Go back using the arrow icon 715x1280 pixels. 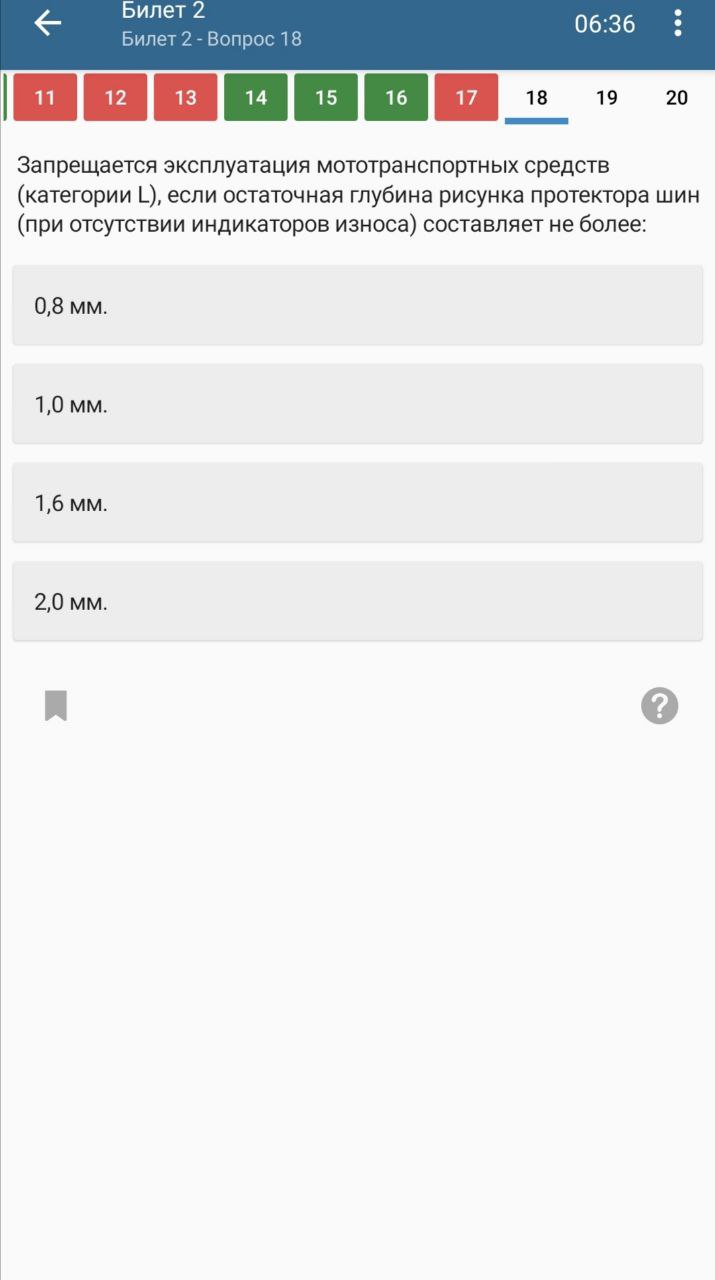[x=47, y=24]
